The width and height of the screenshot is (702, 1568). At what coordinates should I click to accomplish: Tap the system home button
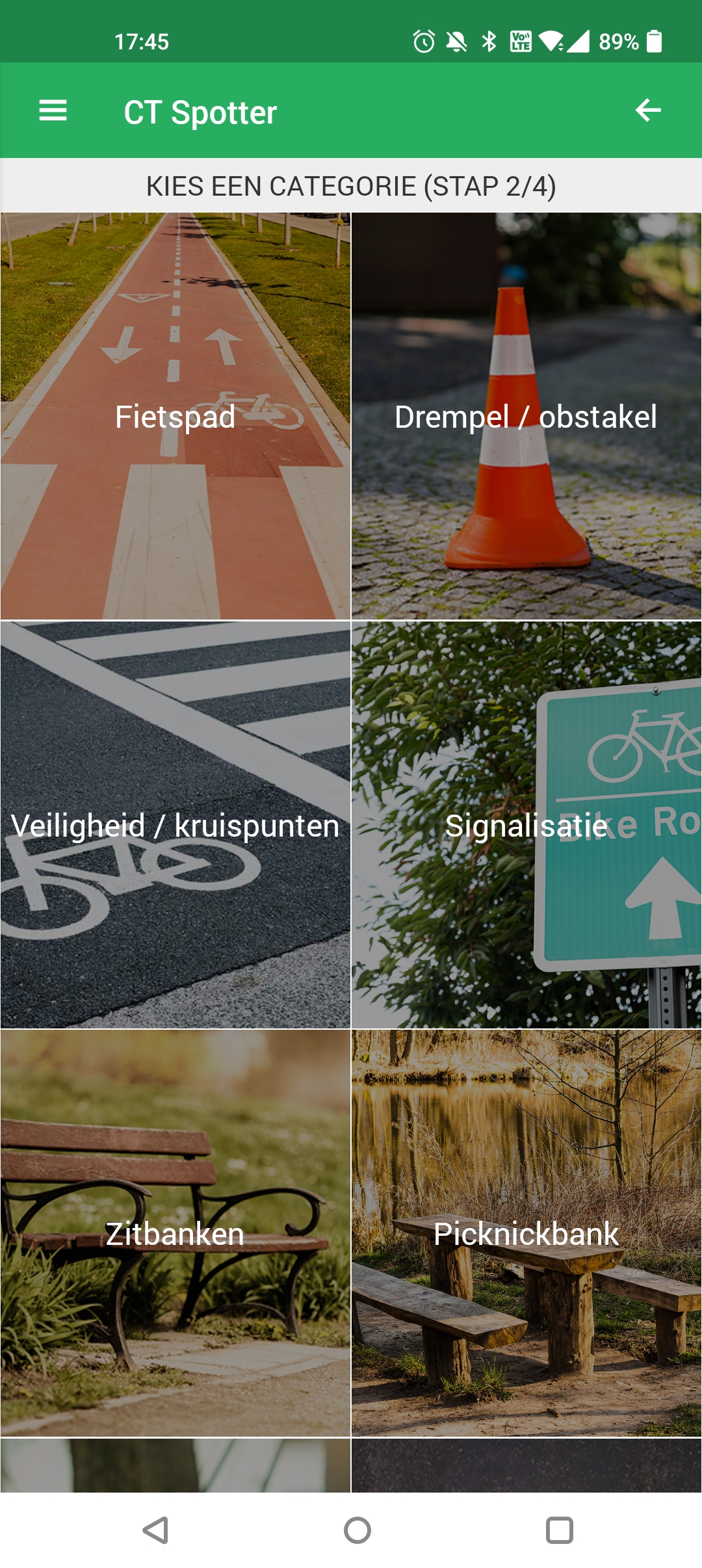[x=357, y=1530]
